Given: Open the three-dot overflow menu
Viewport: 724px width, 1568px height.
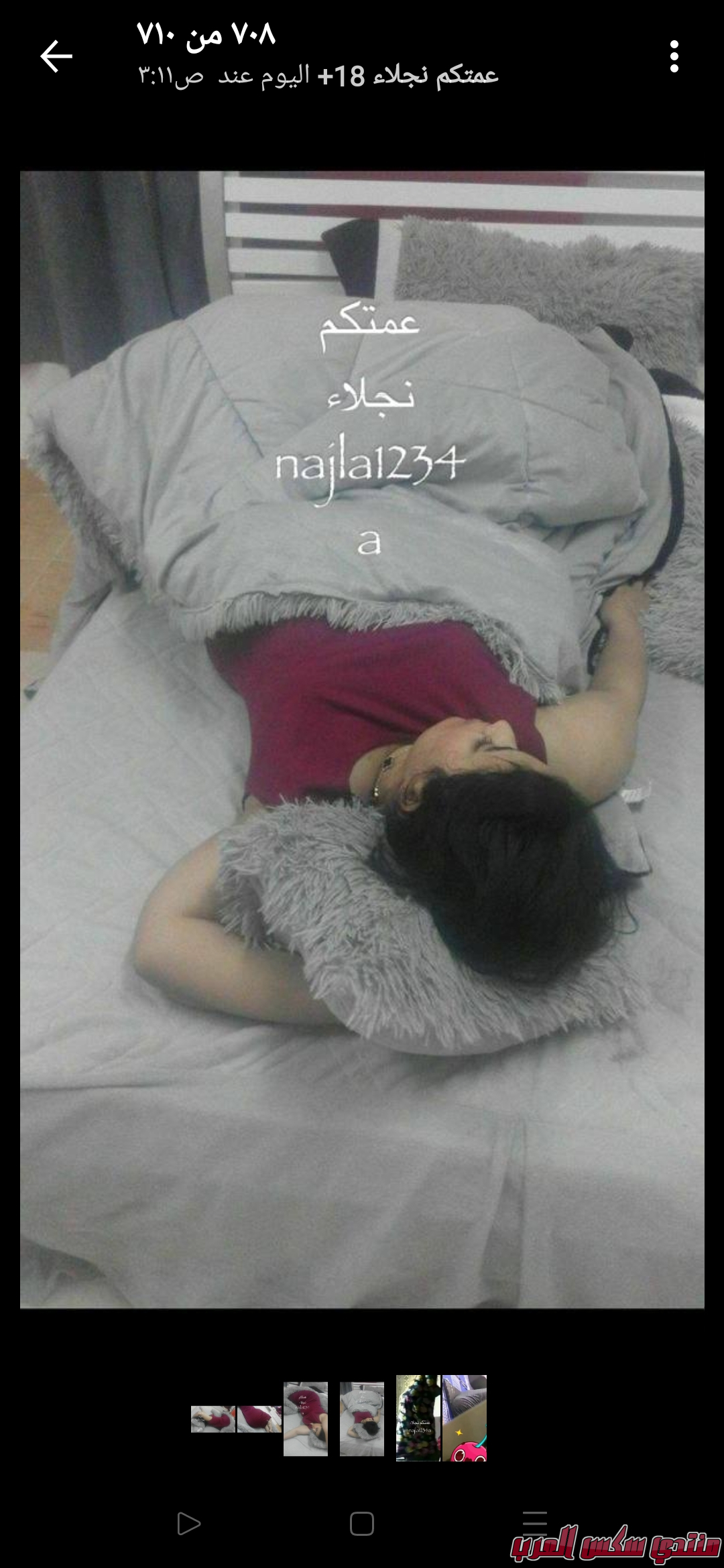Looking at the screenshot, I should pos(674,56).
